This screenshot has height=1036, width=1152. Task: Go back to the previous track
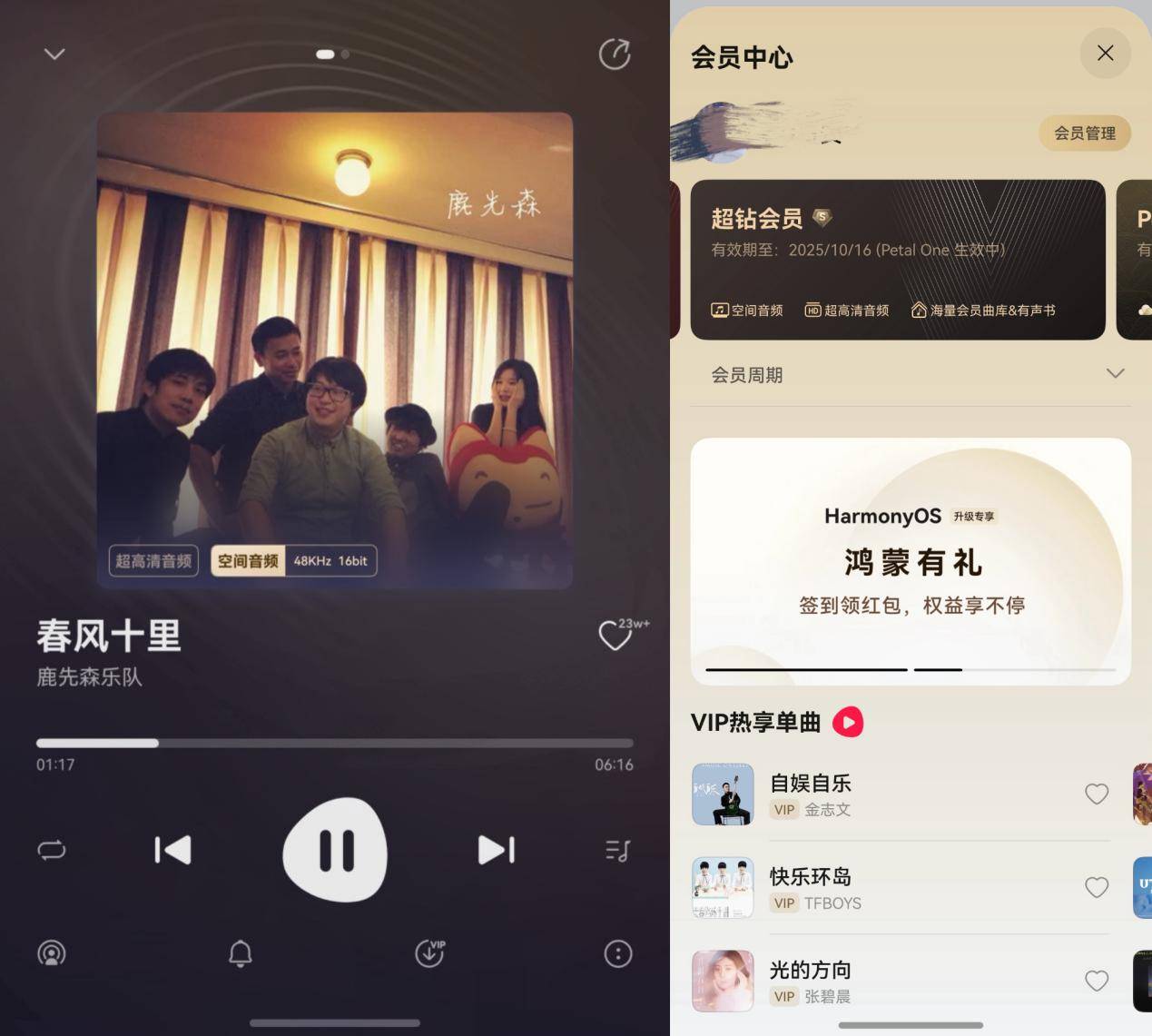(172, 850)
